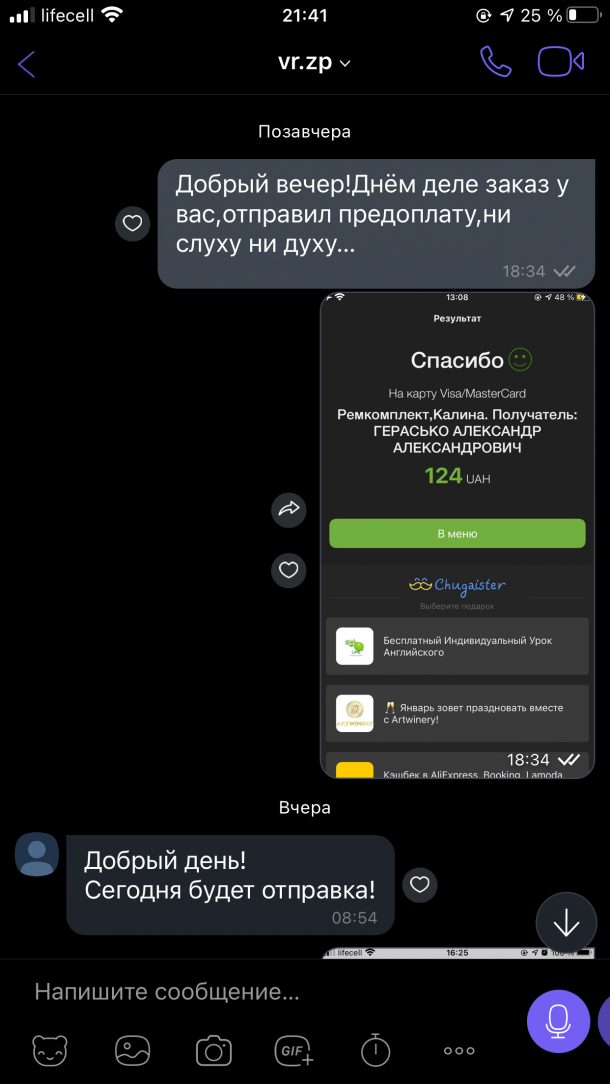Jump to the latest messages
This screenshot has height=1084, width=610.
click(x=566, y=922)
